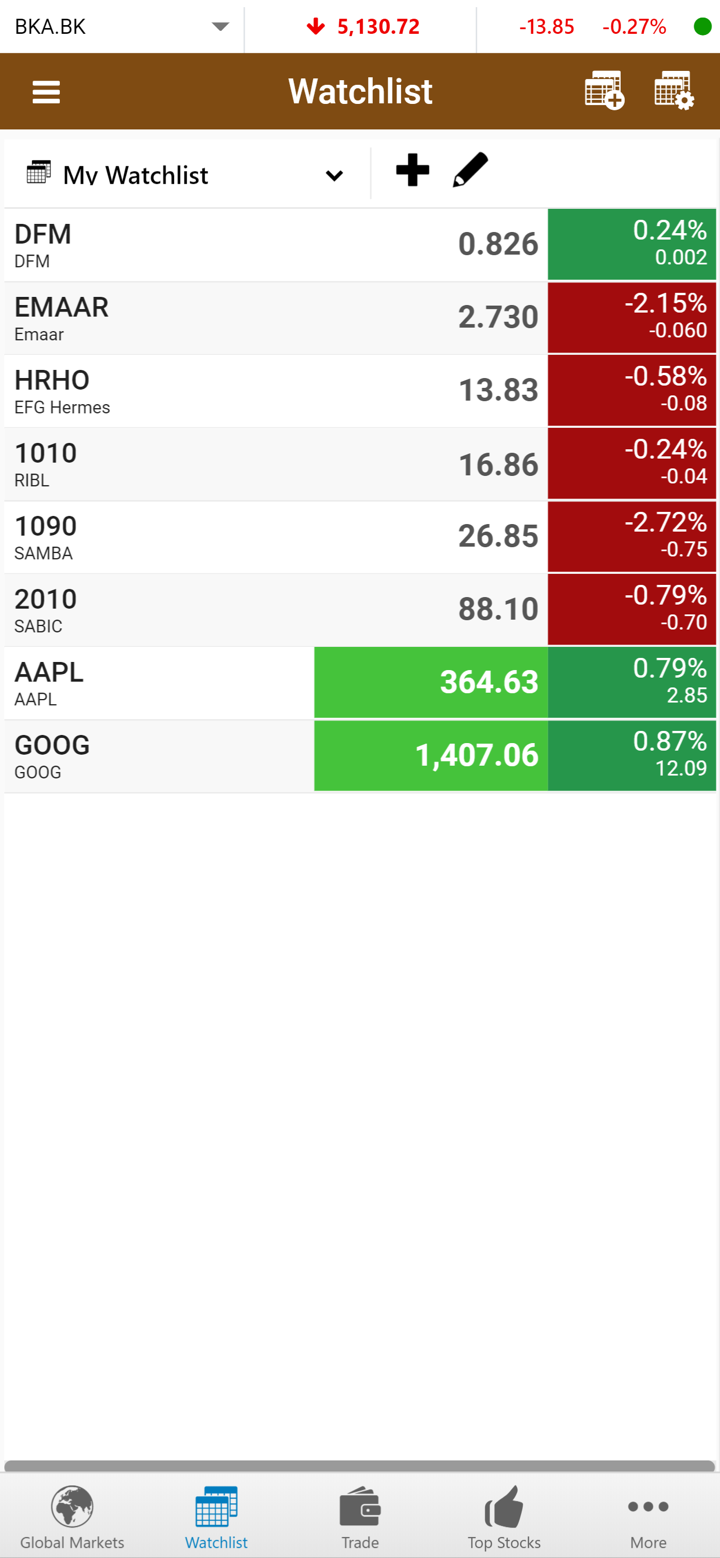The width and height of the screenshot is (720, 1558).
Task: Open the GOOG stock row
Action: (x=160, y=756)
